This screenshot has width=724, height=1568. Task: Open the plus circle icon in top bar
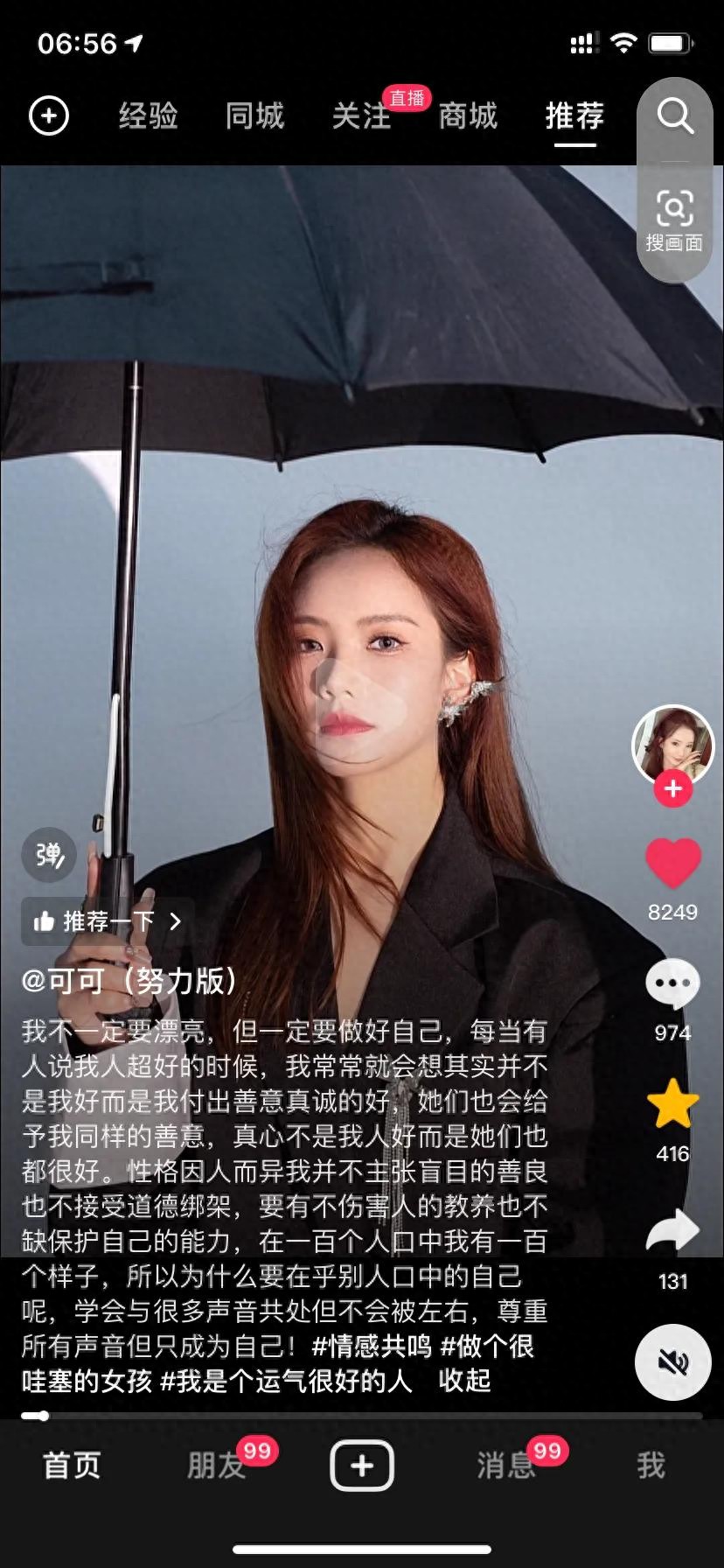(x=49, y=115)
